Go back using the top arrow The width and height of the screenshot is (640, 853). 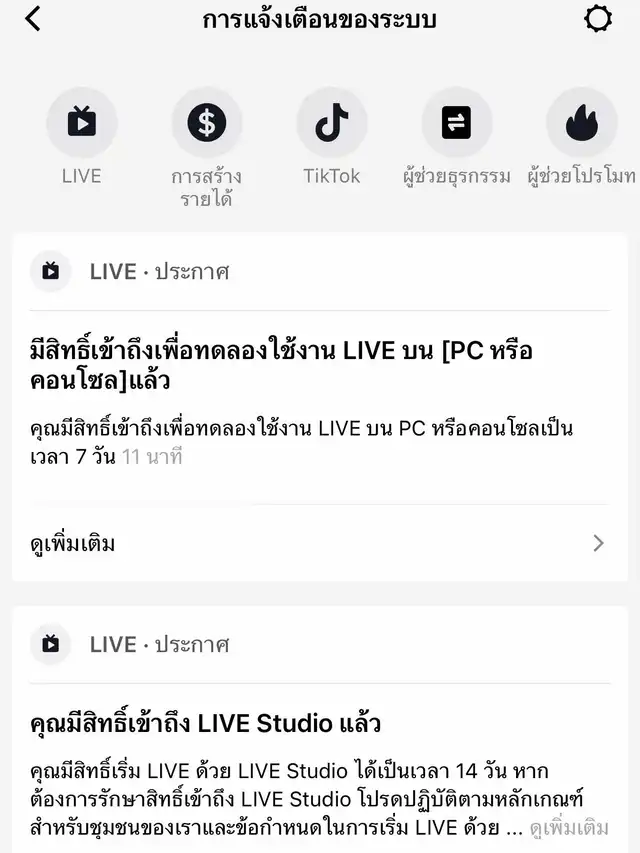(33, 19)
